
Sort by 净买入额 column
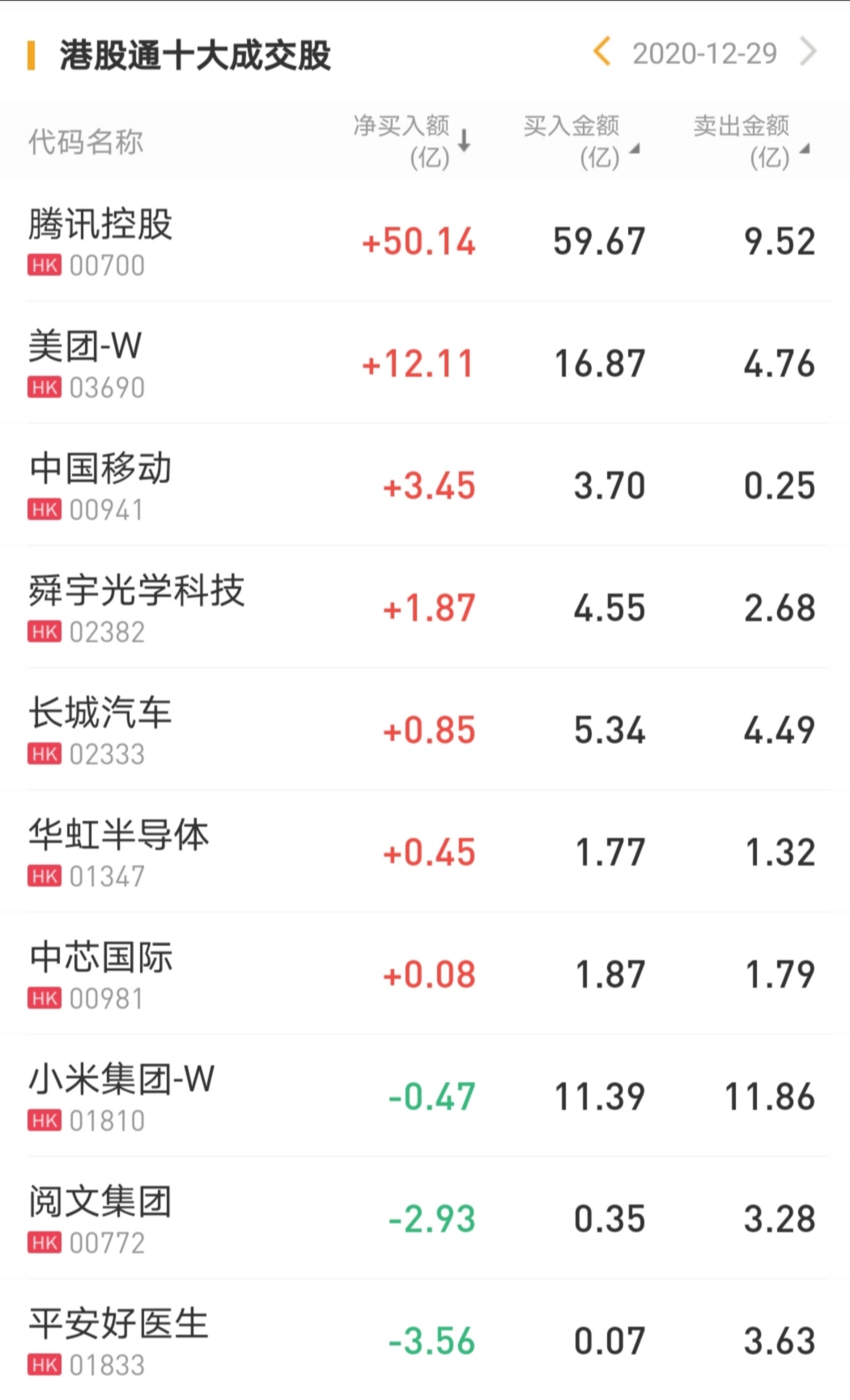pyautogui.click(x=411, y=140)
